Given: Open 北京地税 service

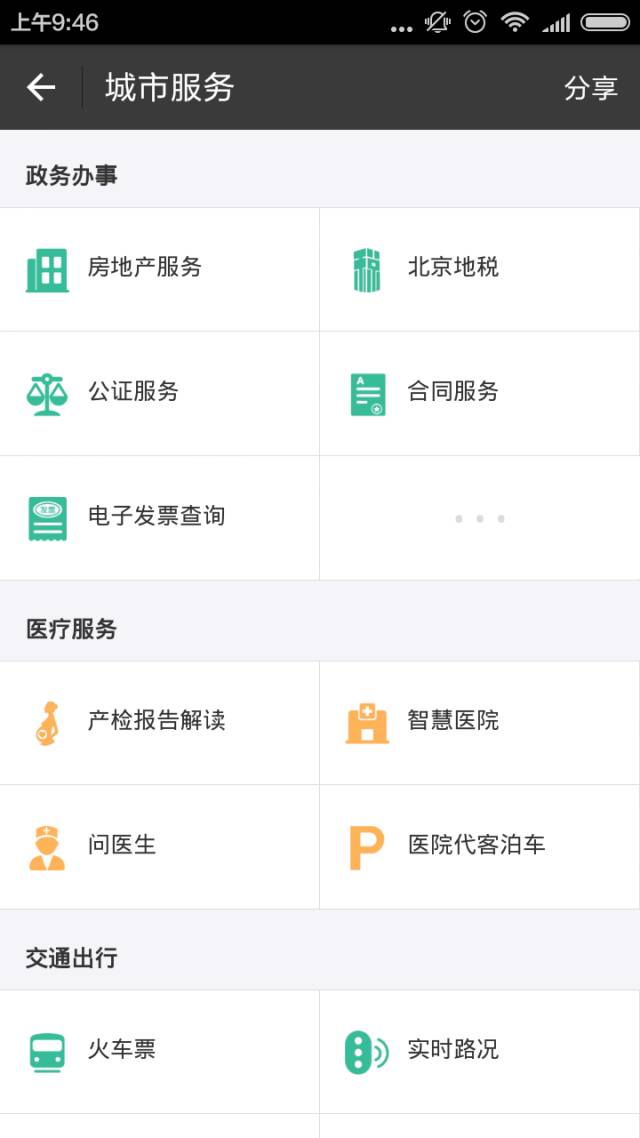Looking at the screenshot, I should [480, 269].
